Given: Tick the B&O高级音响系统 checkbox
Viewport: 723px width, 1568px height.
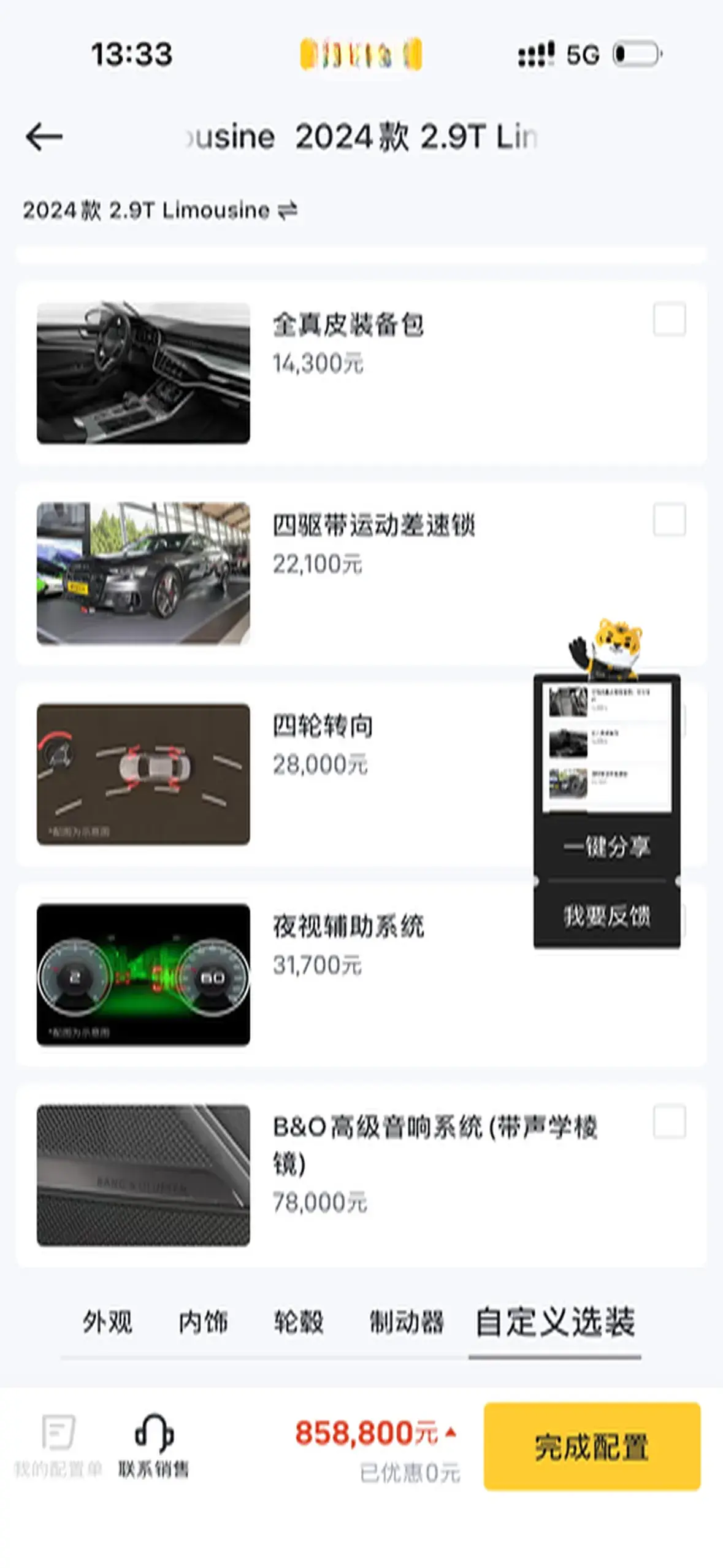Looking at the screenshot, I should point(669,1121).
